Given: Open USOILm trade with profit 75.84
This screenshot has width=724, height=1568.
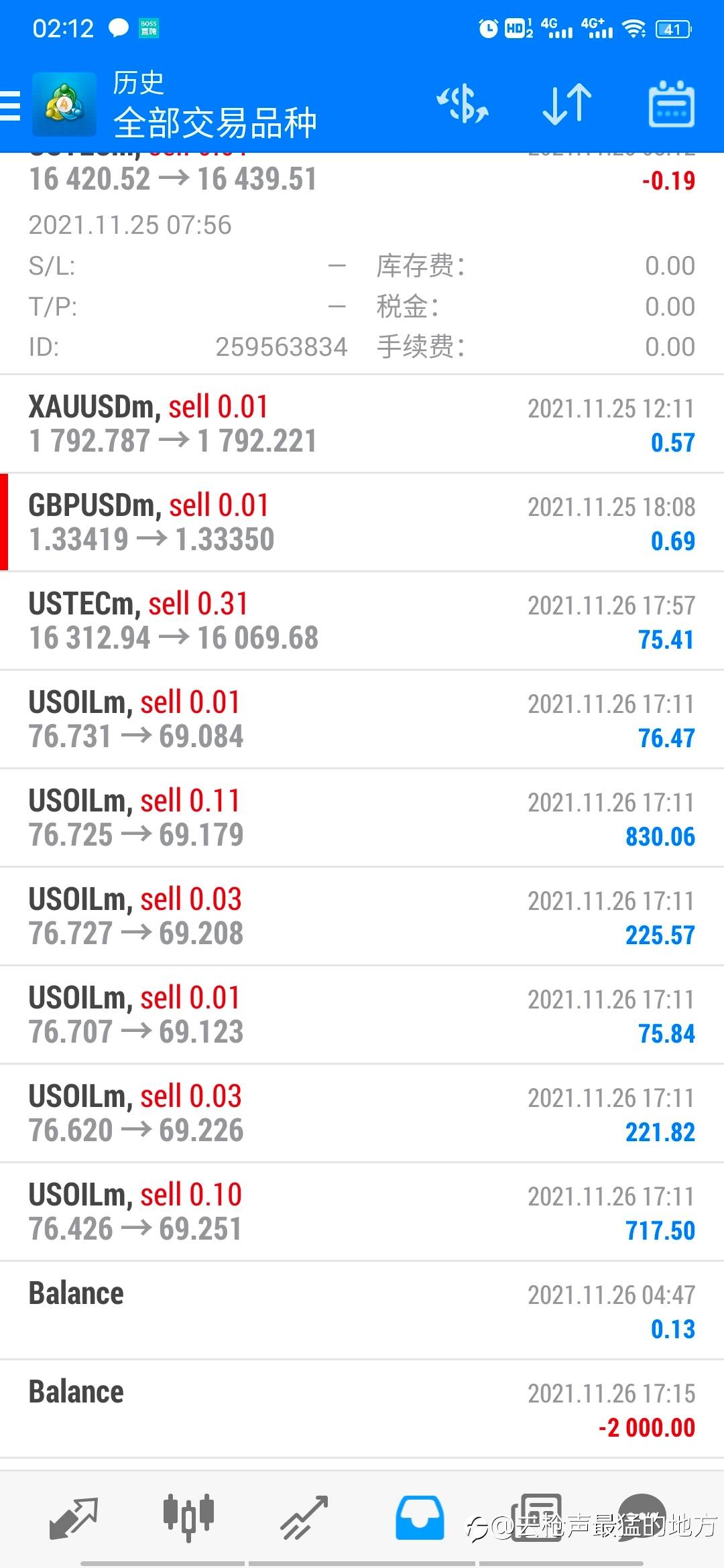Looking at the screenshot, I should pyautogui.click(x=362, y=1015).
